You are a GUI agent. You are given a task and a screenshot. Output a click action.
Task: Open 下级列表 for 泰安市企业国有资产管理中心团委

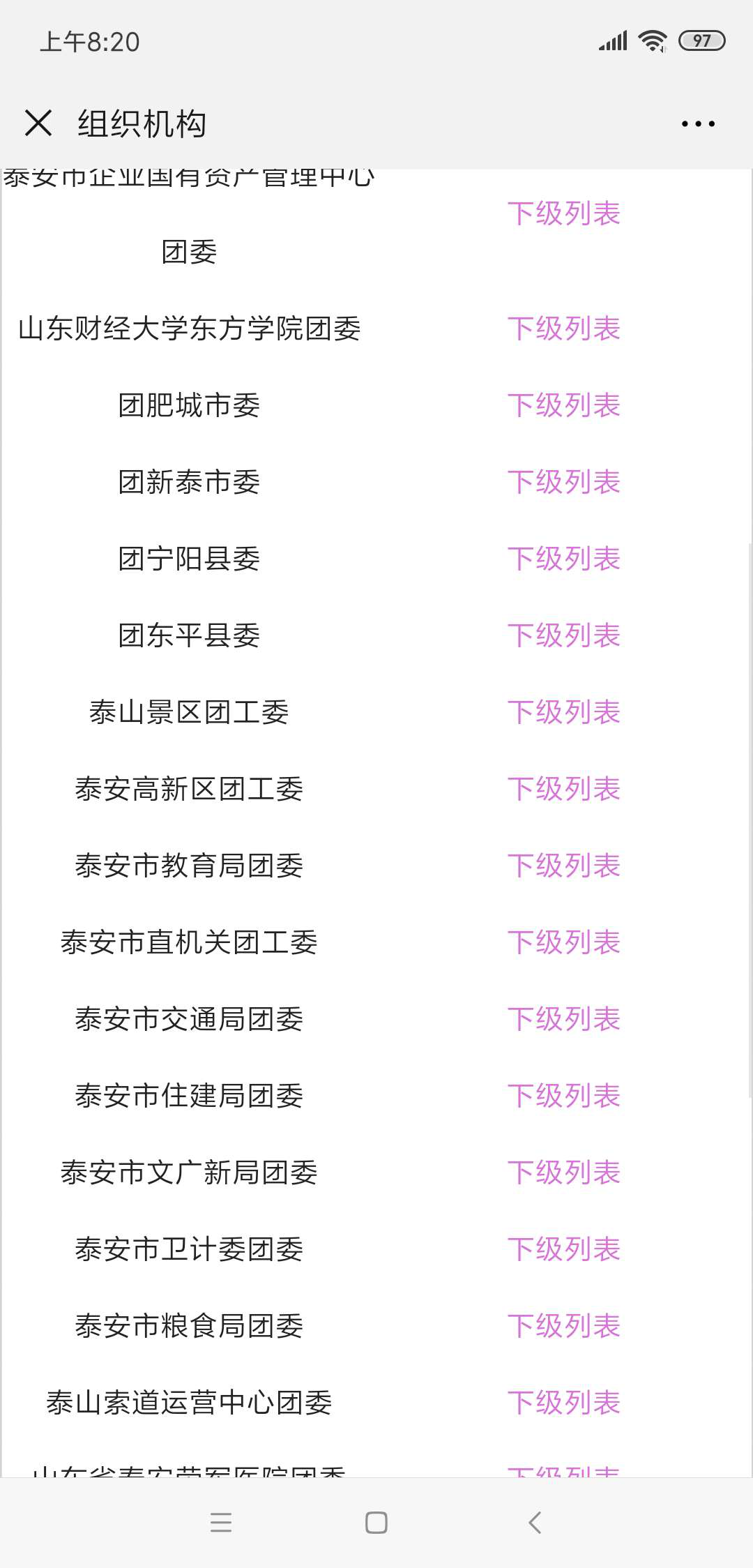pos(563,213)
